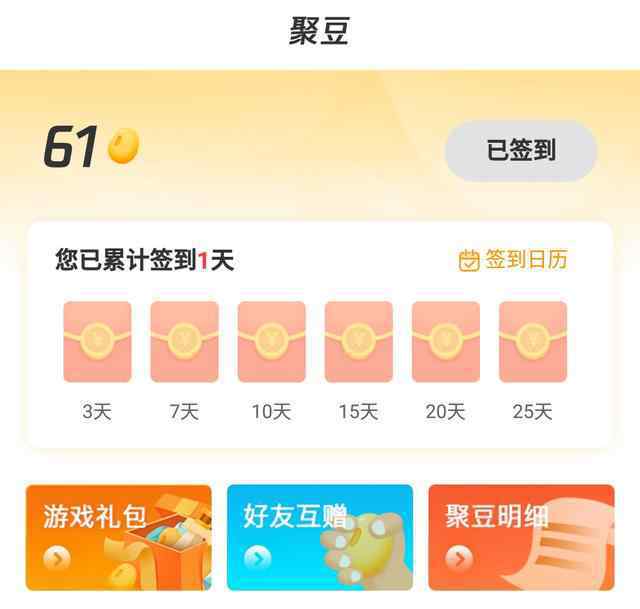Select the 15天 red envelope reward

pyautogui.click(x=358, y=342)
